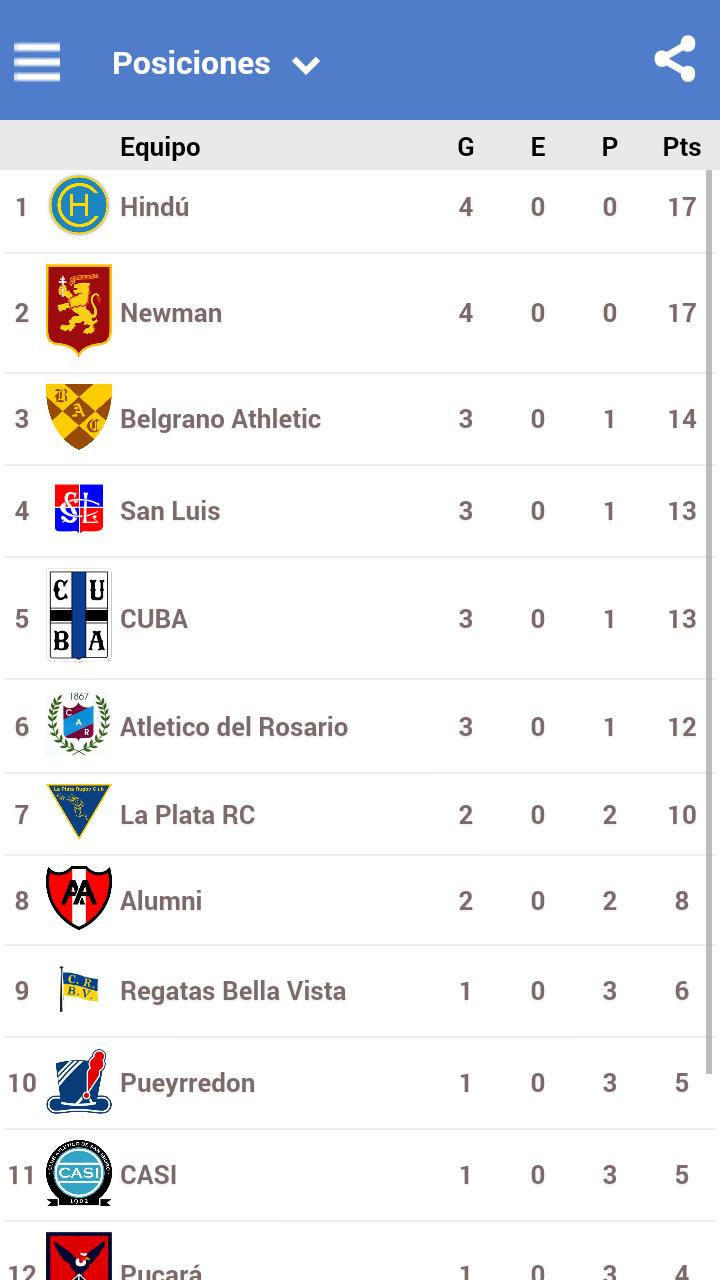
Task: Select the Pueyrredon club logo
Action: coord(79,1082)
